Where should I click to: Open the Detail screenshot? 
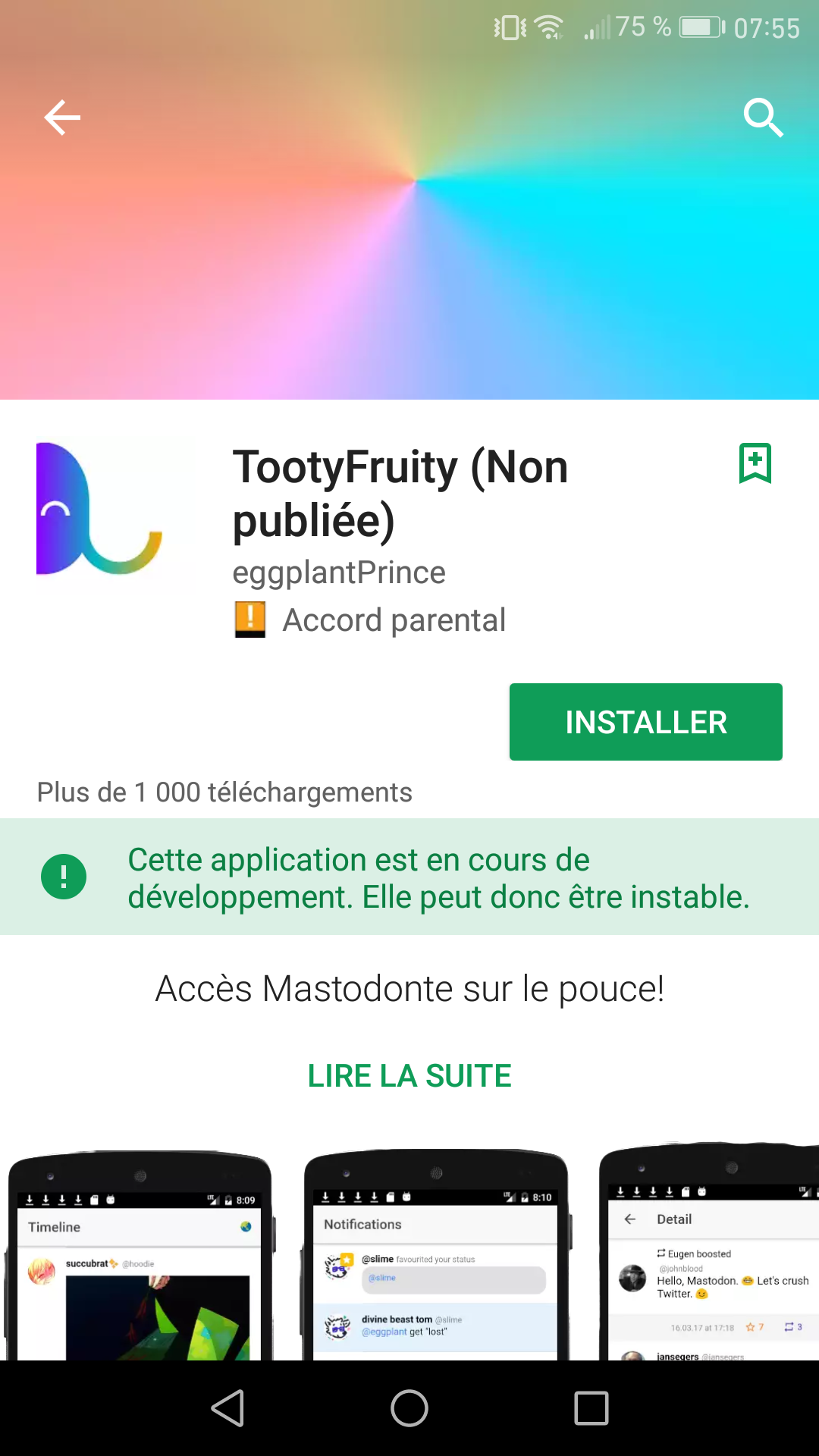pos(709,1259)
